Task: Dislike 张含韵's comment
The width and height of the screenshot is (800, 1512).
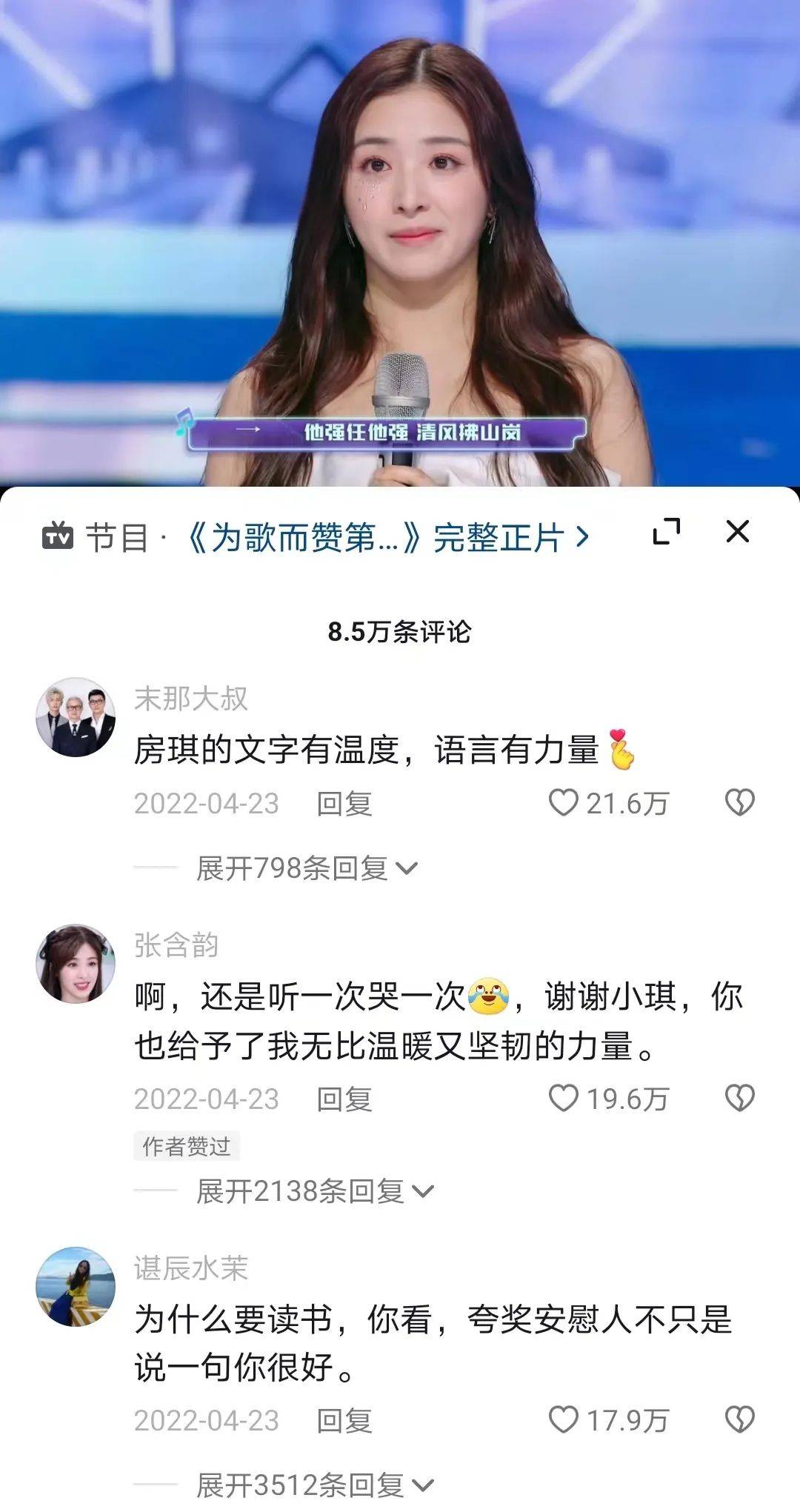Action: pos(739,1098)
